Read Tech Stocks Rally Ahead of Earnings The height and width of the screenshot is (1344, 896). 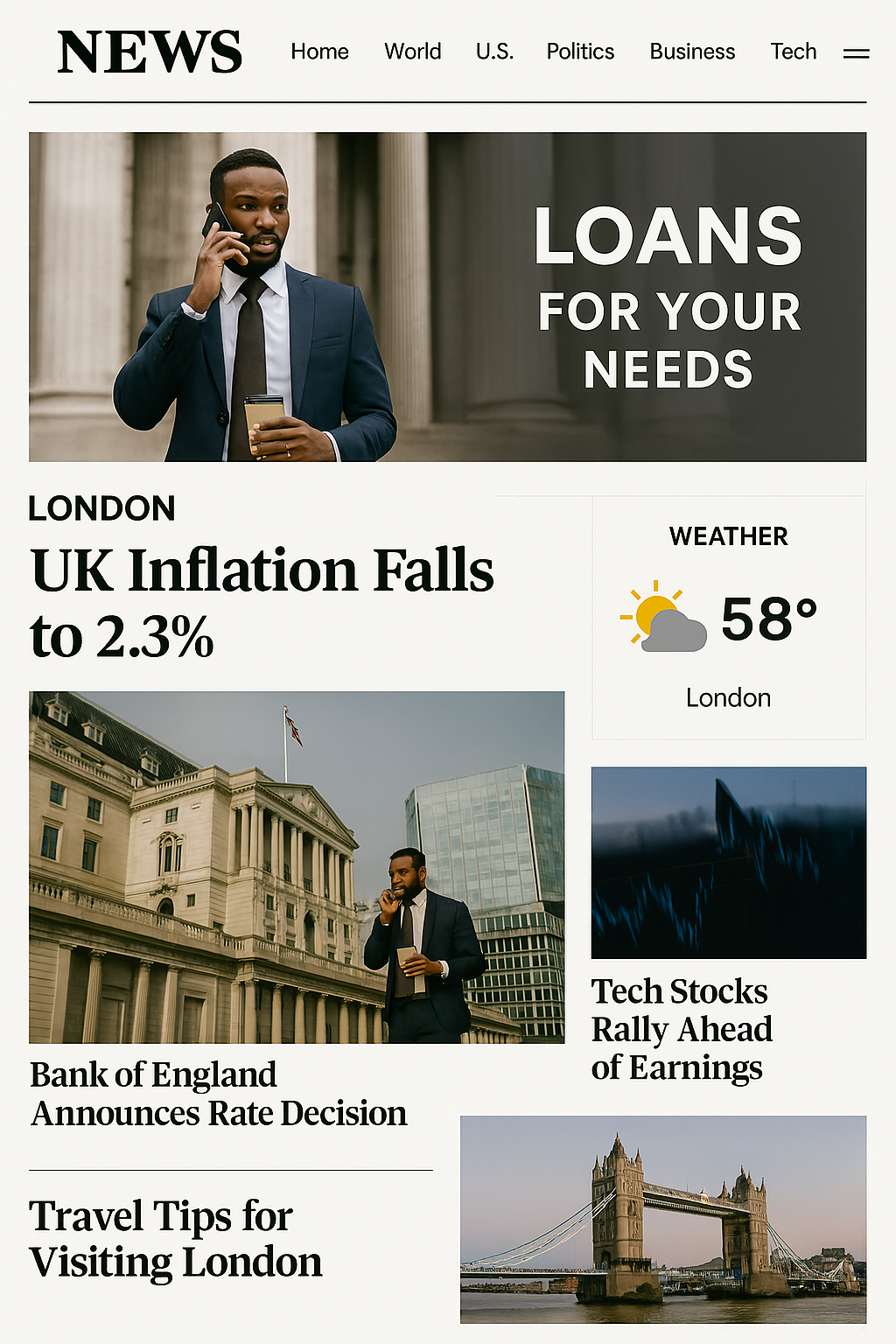tap(681, 1030)
